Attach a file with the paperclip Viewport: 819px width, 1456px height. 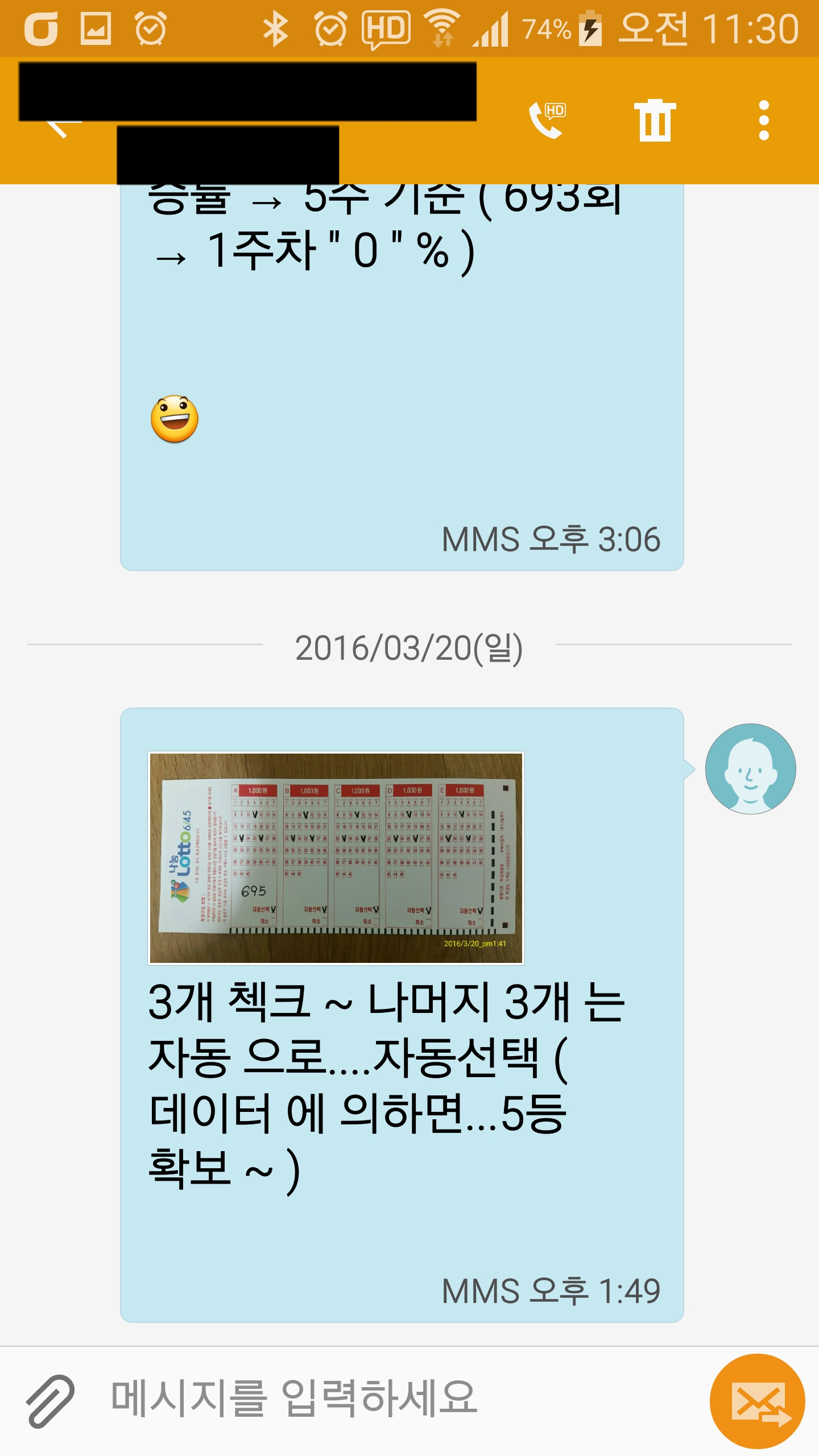click(x=50, y=1401)
